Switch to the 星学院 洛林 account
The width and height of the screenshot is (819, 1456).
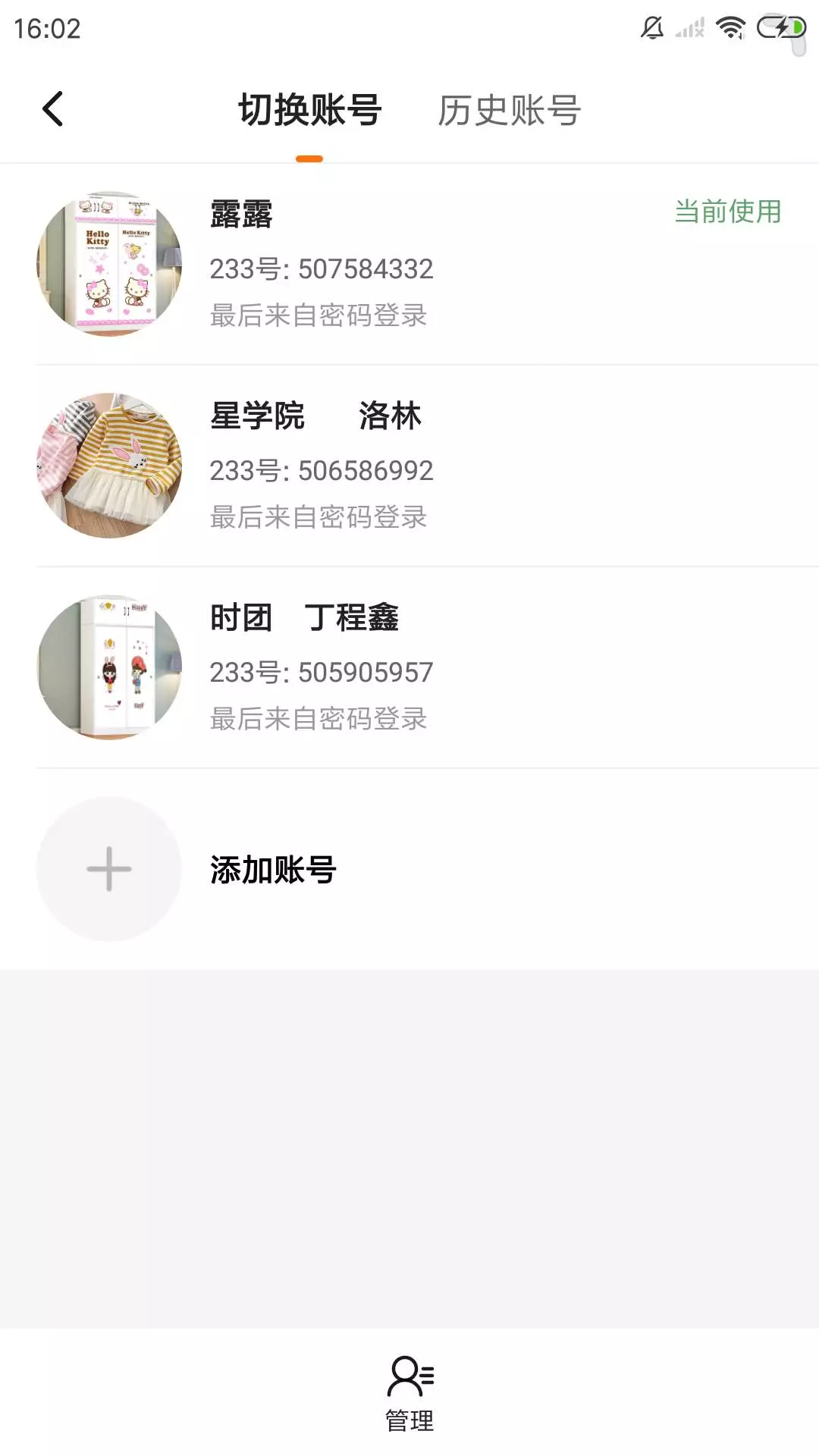[409, 466]
